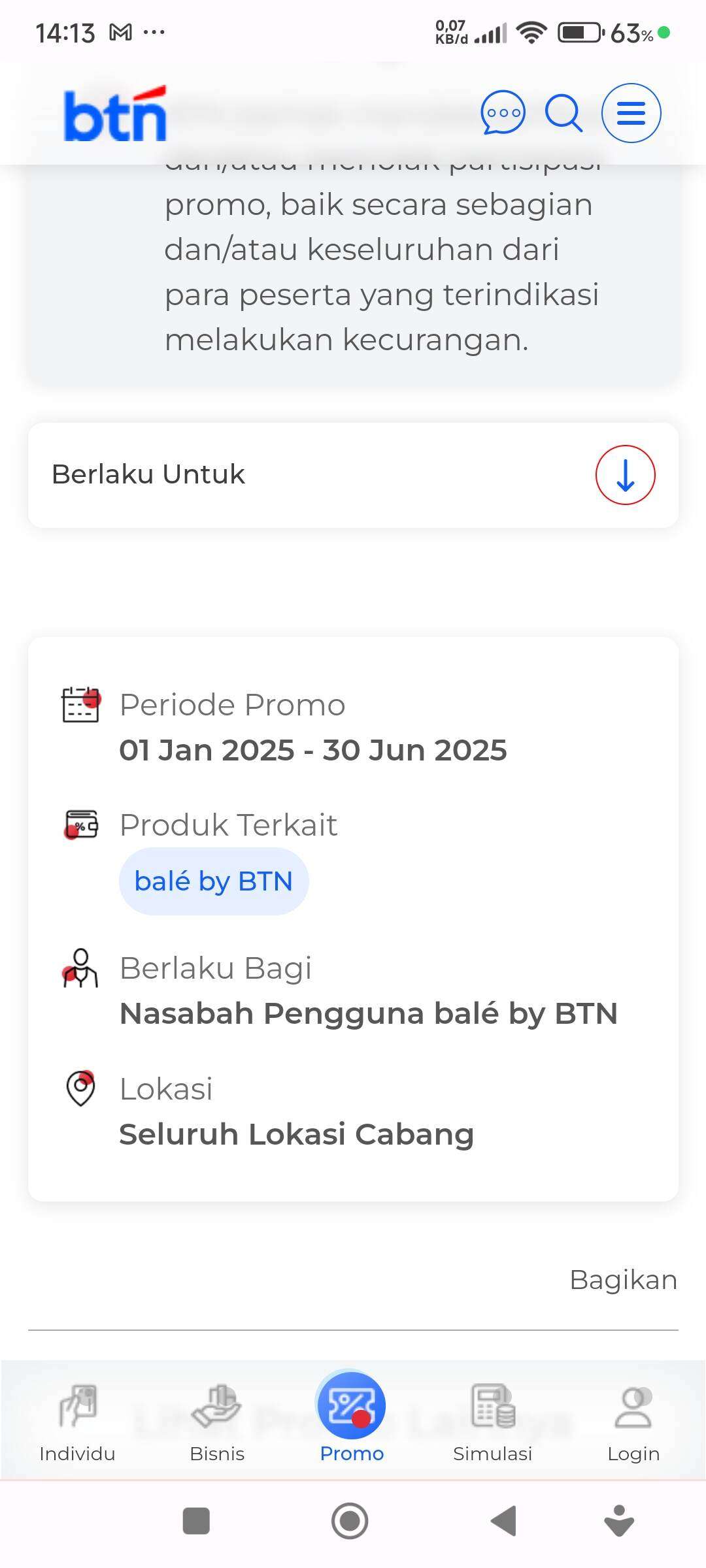Tap the system home button
The width and height of the screenshot is (706, 1568).
pyautogui.click(x=350, y=1521)
